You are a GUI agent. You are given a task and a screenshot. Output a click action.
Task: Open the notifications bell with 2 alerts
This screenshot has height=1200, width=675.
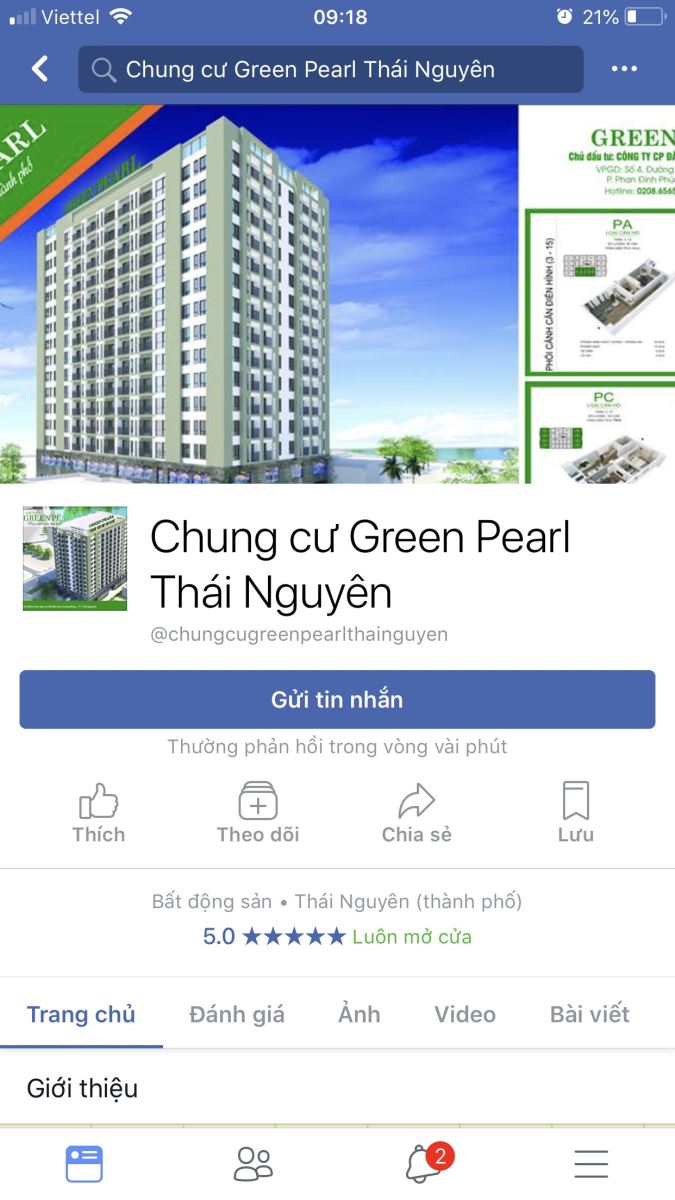[424, 1164]
